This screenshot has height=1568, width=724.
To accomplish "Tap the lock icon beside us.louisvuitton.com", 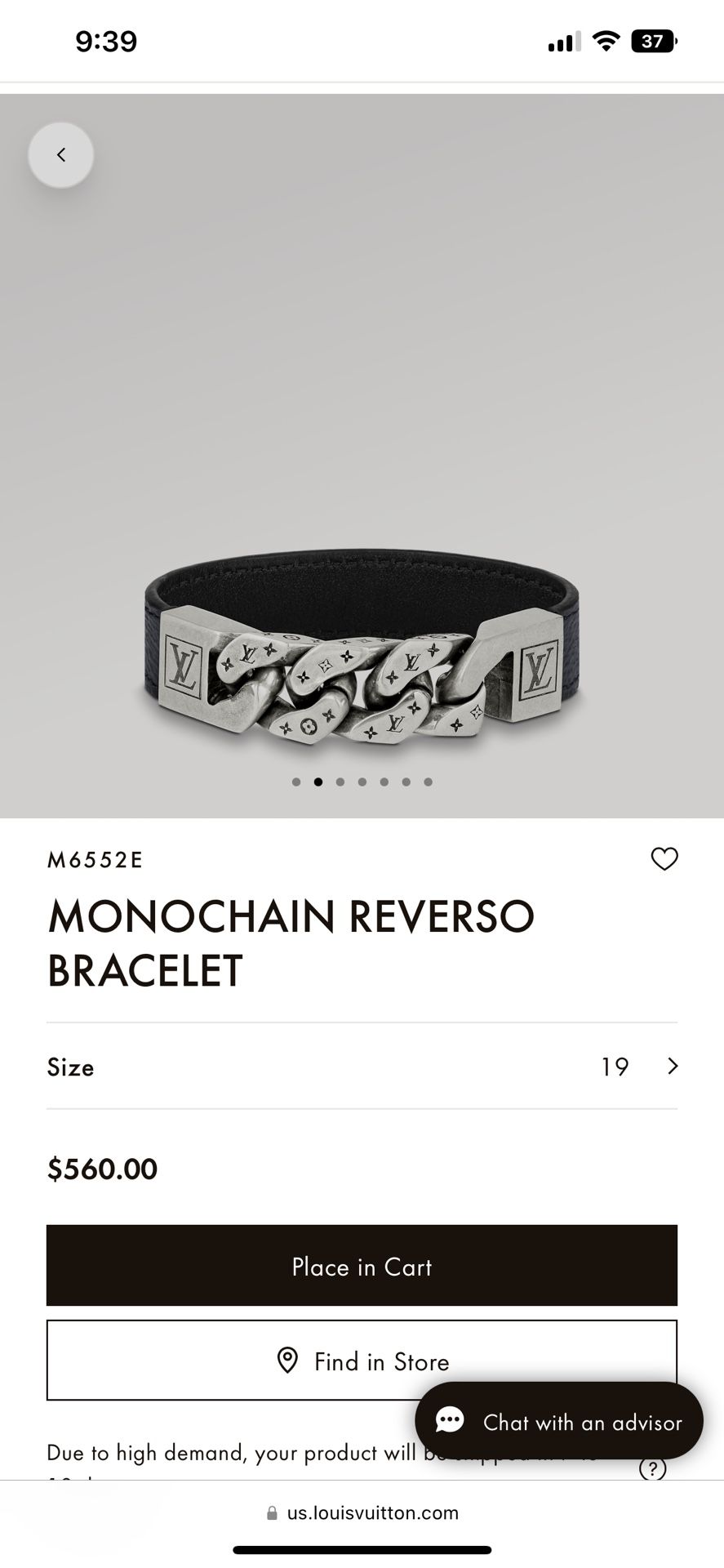I will [273, 1512].
